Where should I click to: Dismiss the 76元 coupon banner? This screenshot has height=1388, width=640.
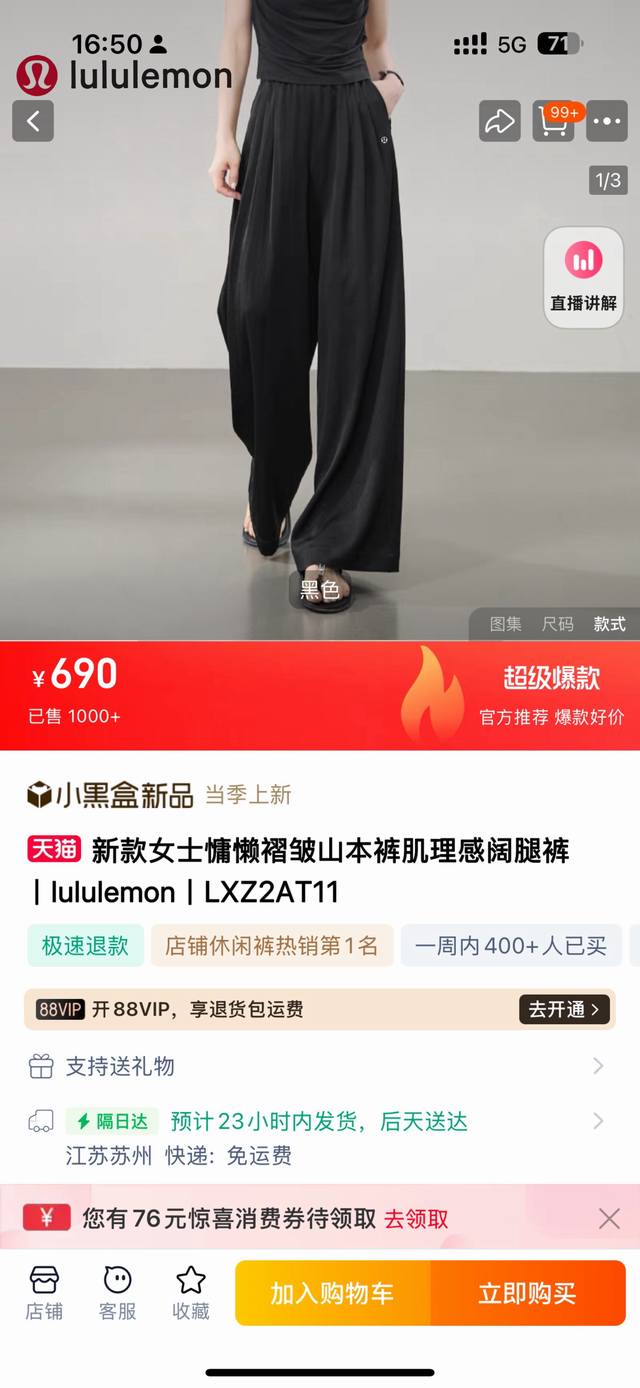(x=609, y=1218)
